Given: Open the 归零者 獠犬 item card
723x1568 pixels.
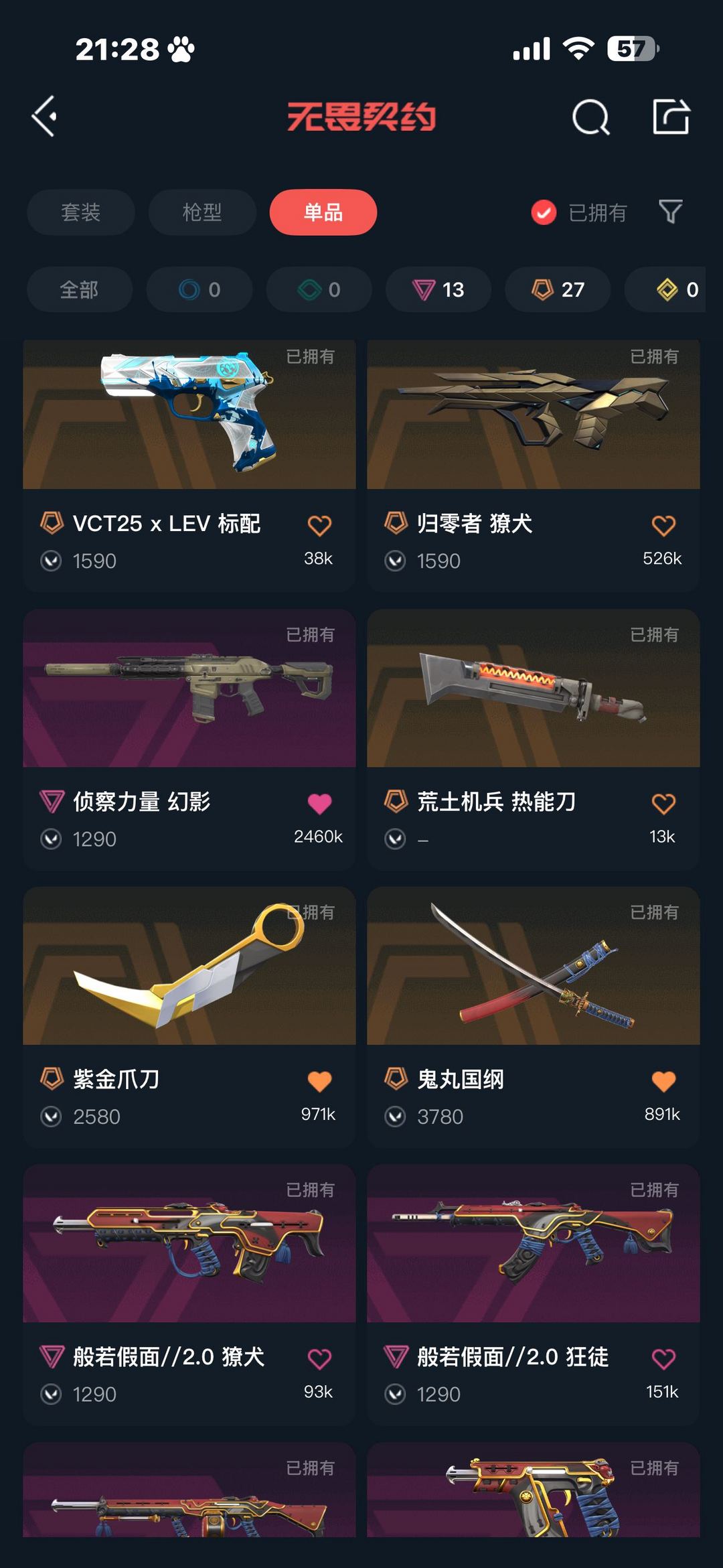Looking at the screenshot, I should point(533,415).
